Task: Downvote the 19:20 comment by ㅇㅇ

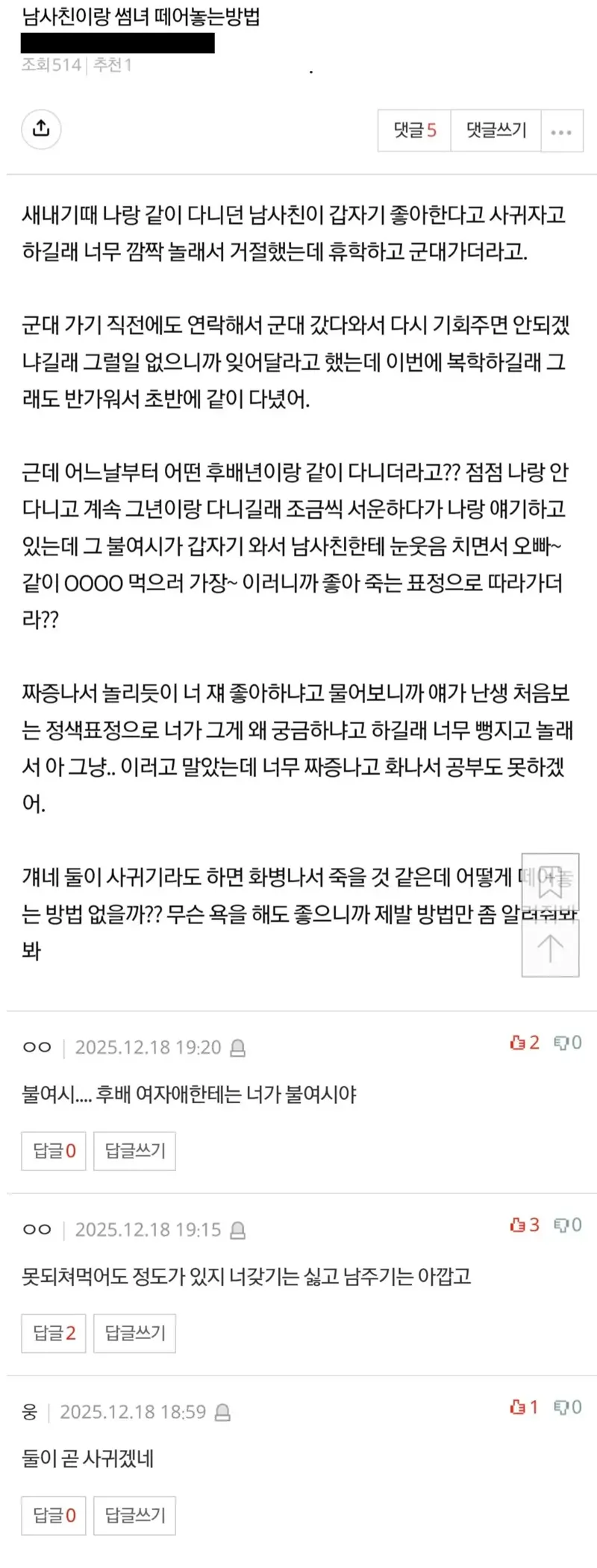Action: 567,1043
